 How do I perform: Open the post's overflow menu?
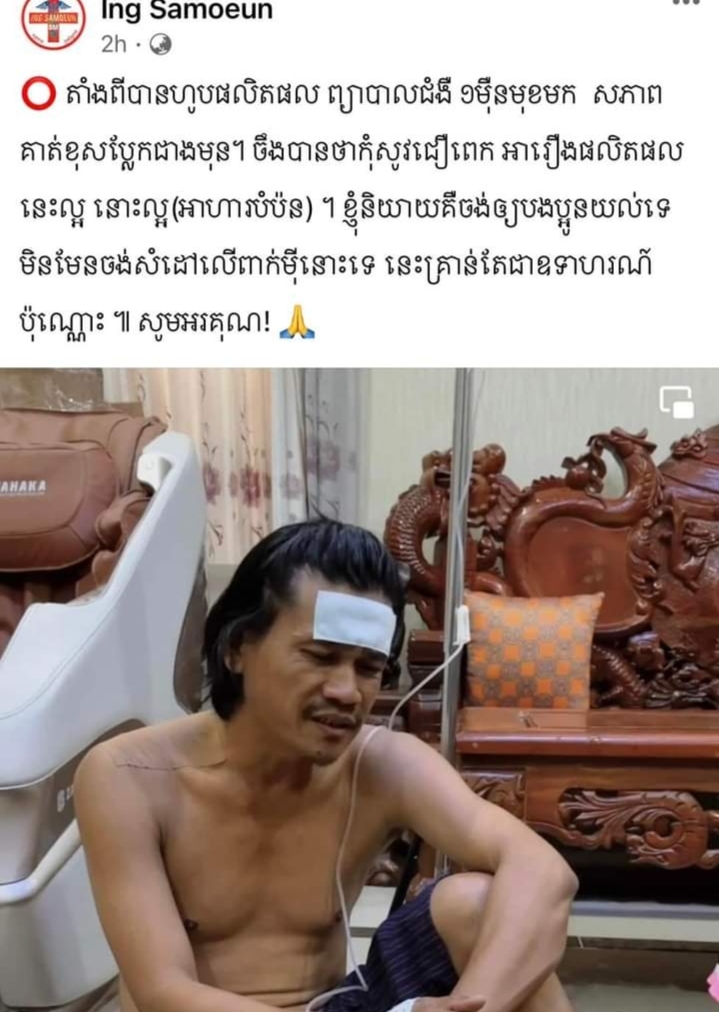click(684, 4)
